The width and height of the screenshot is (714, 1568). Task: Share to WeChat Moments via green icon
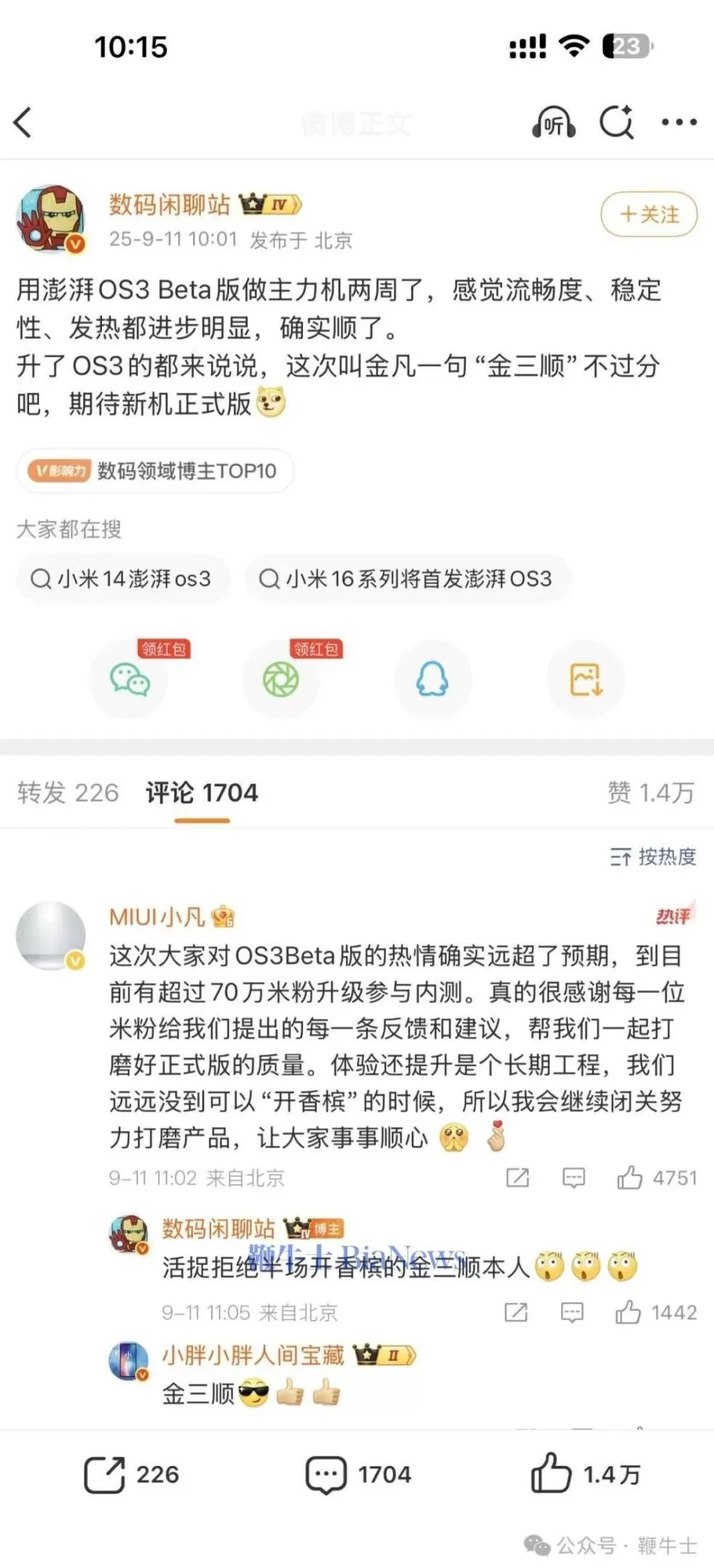(x=280, y=680)
